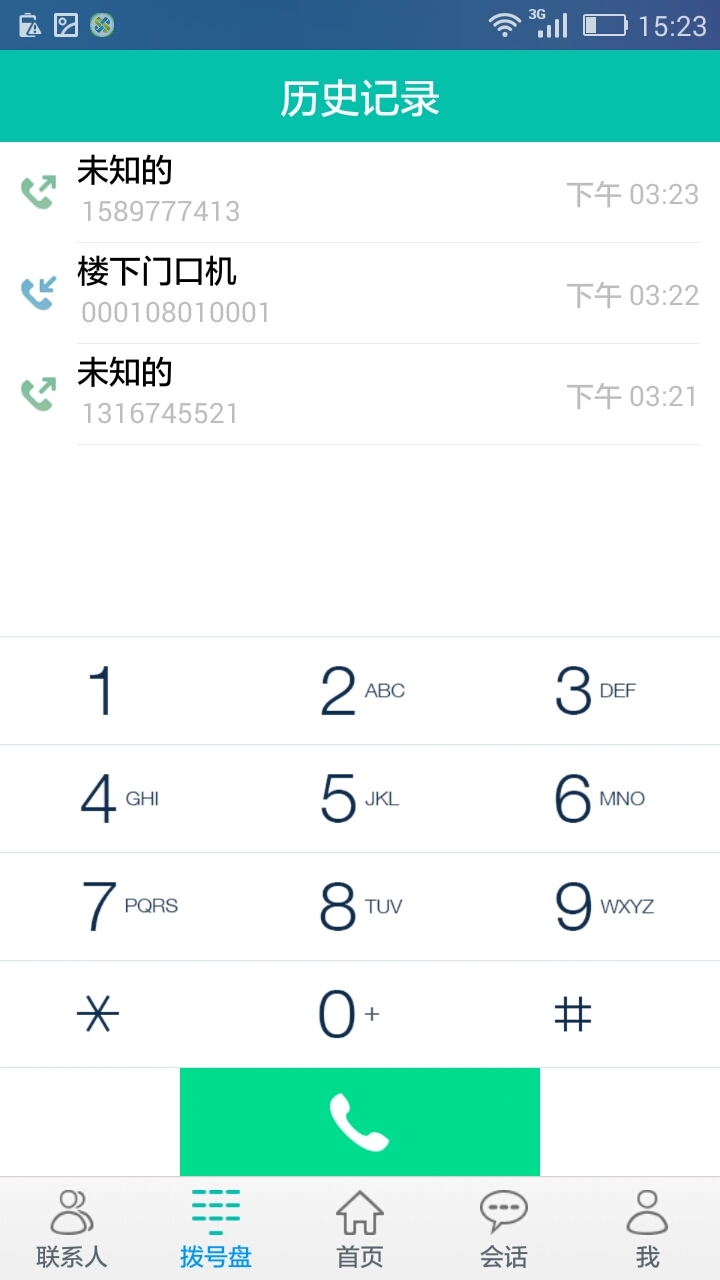Screen dimensions: 720x1280
Task: Enter digit 7 PQRS
Action: (x=120, y=907)
